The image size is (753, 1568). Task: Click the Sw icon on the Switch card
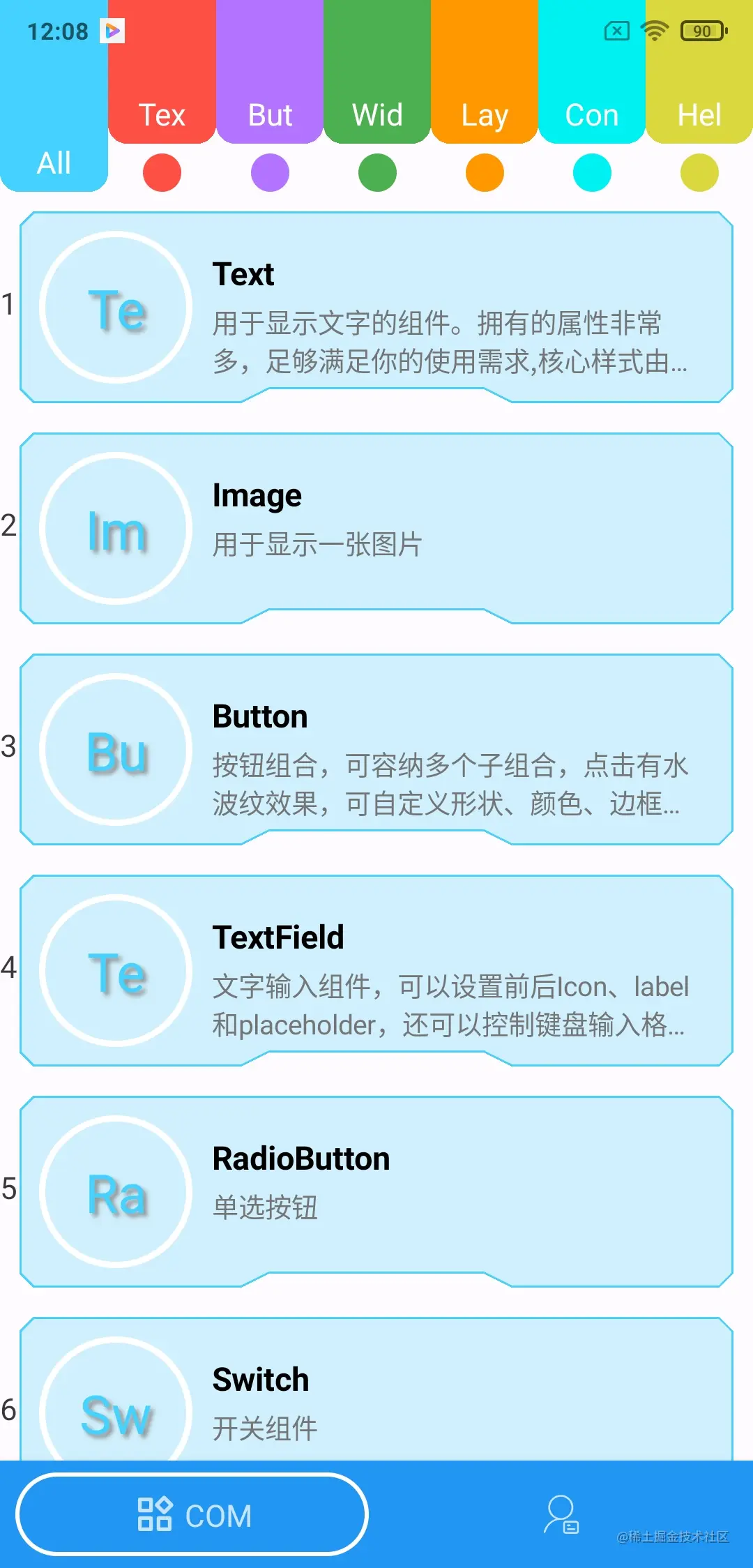pos(116,1410)
